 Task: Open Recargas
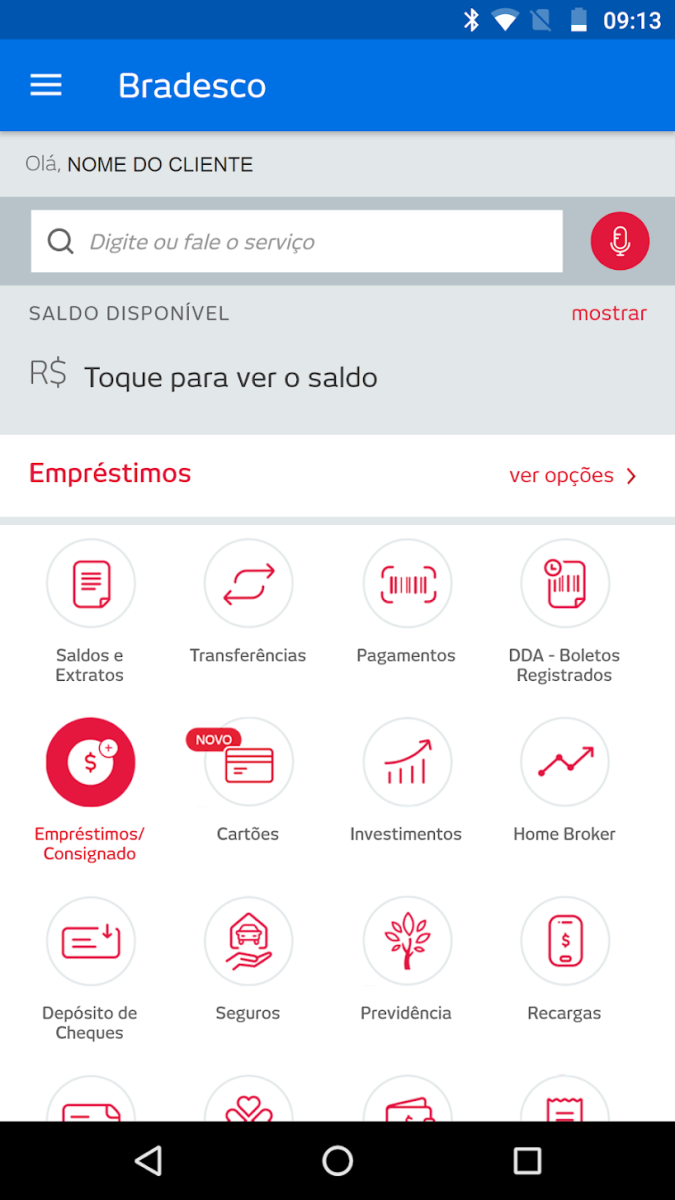(x=564, y=941)
